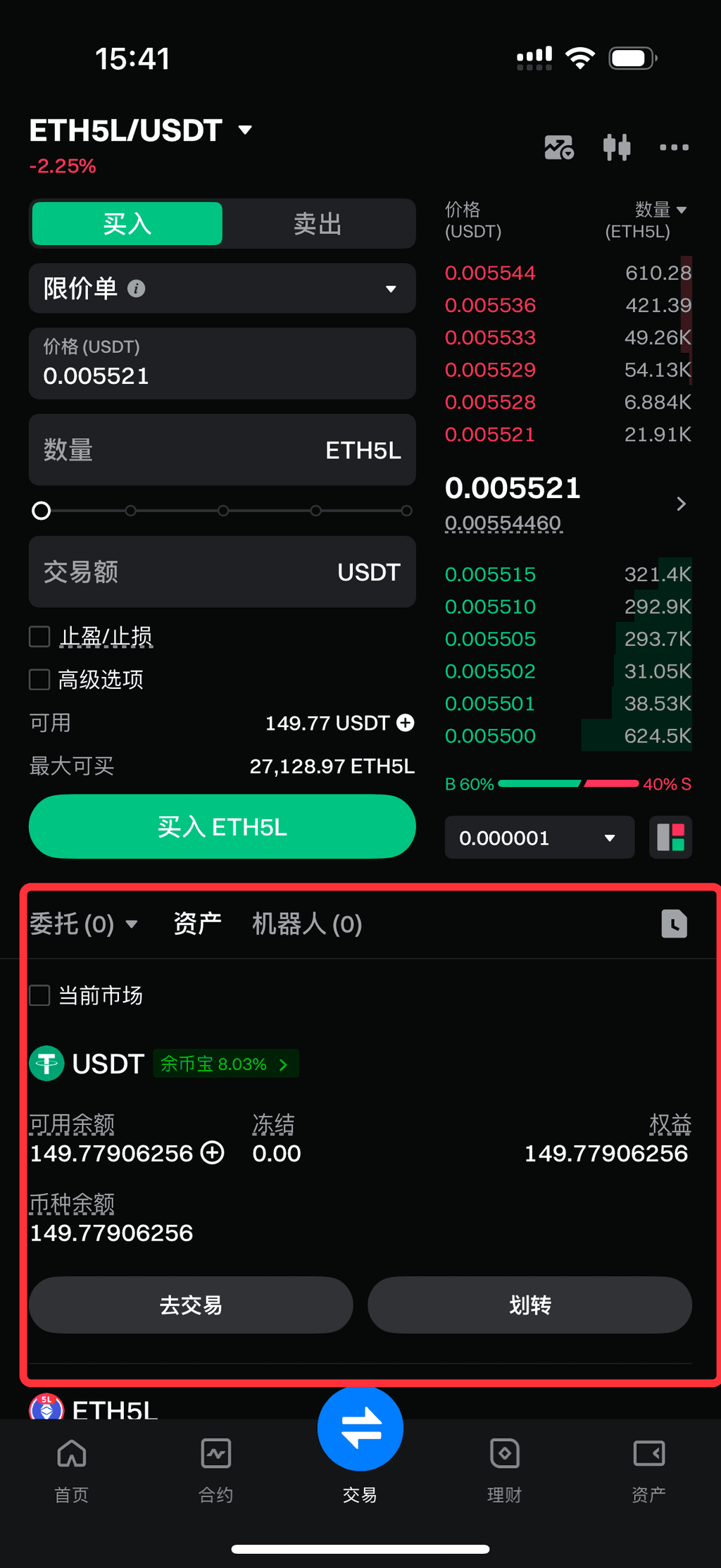Switch to the 机器人 (0) tab

307,924
